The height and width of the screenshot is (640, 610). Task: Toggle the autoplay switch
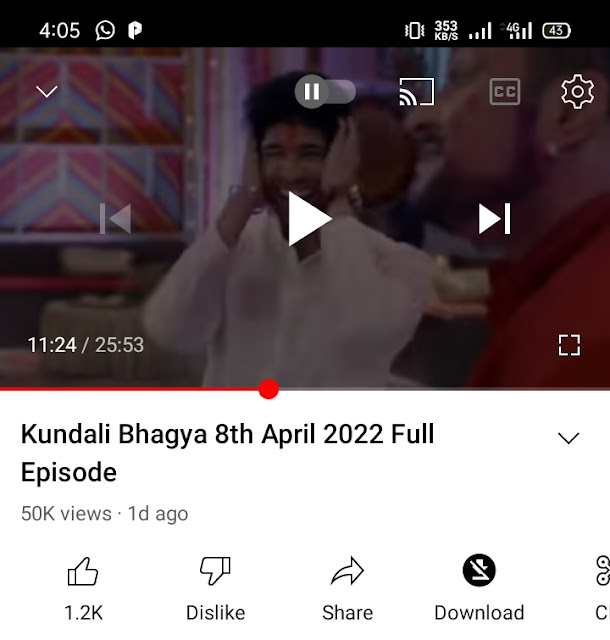pos(325,92)
